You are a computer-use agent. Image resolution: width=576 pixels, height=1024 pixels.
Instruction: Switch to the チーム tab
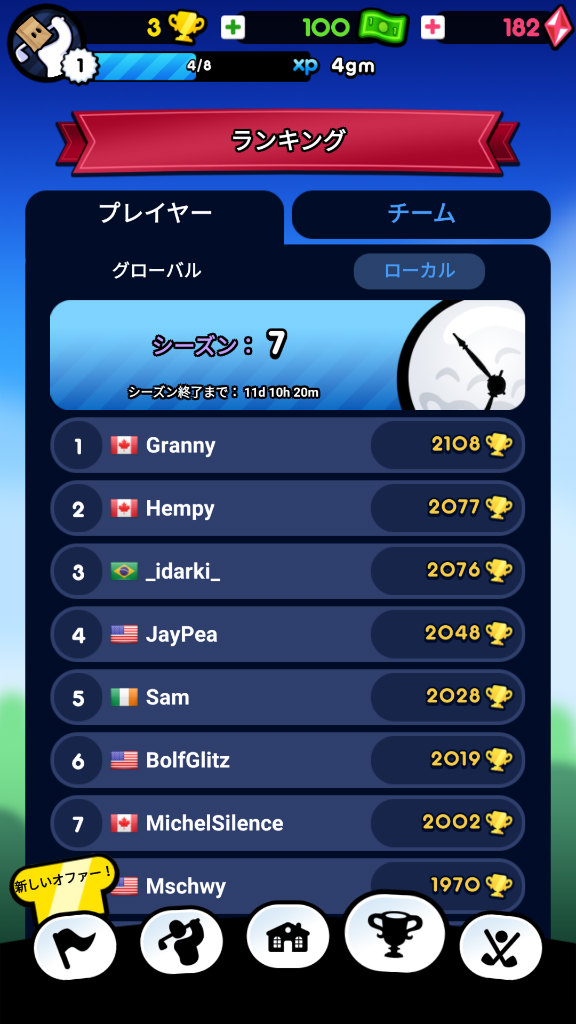pyautogui.click(x=421, y=214)
